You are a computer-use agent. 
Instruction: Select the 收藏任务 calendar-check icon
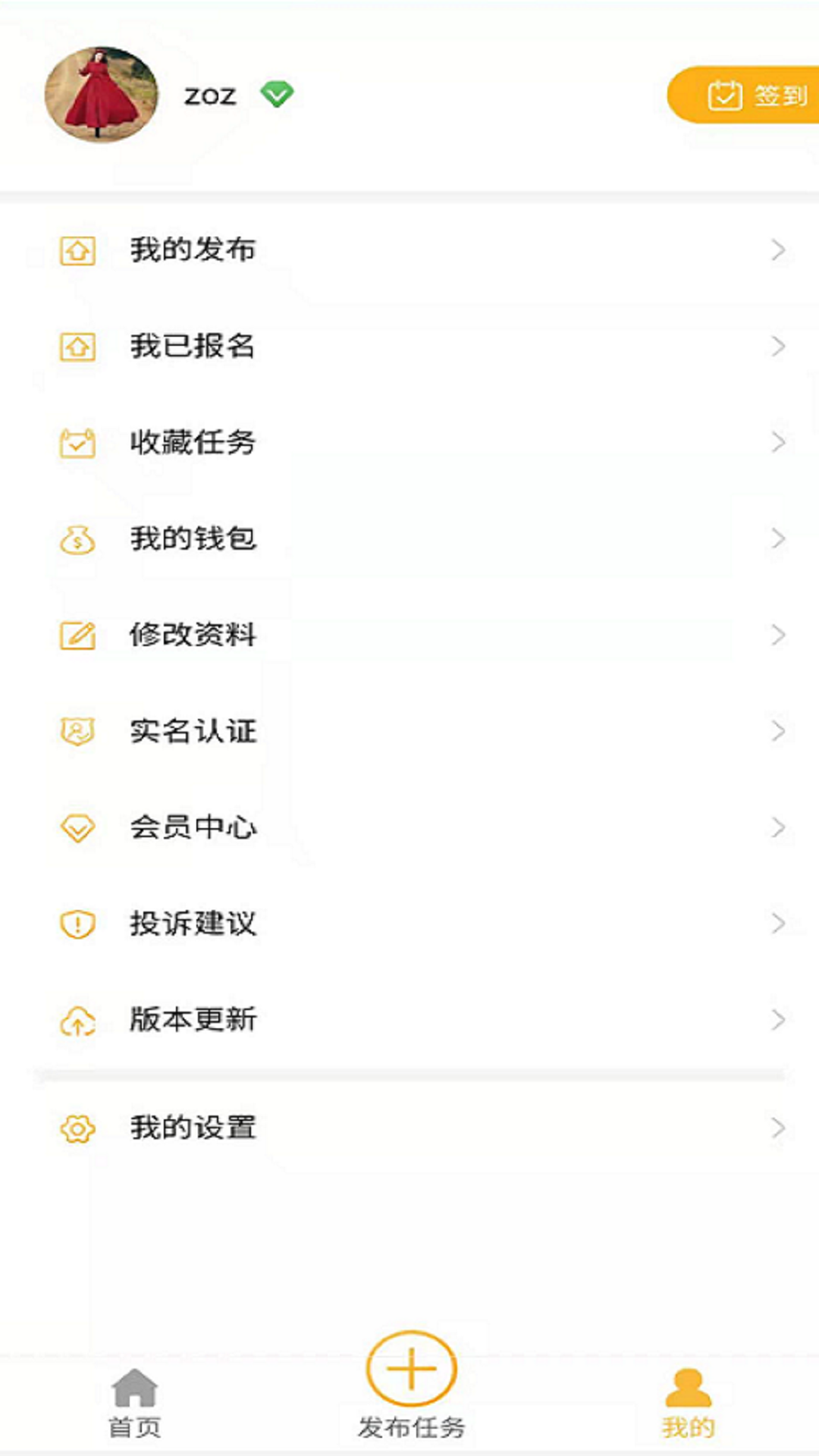coord(77,443)
